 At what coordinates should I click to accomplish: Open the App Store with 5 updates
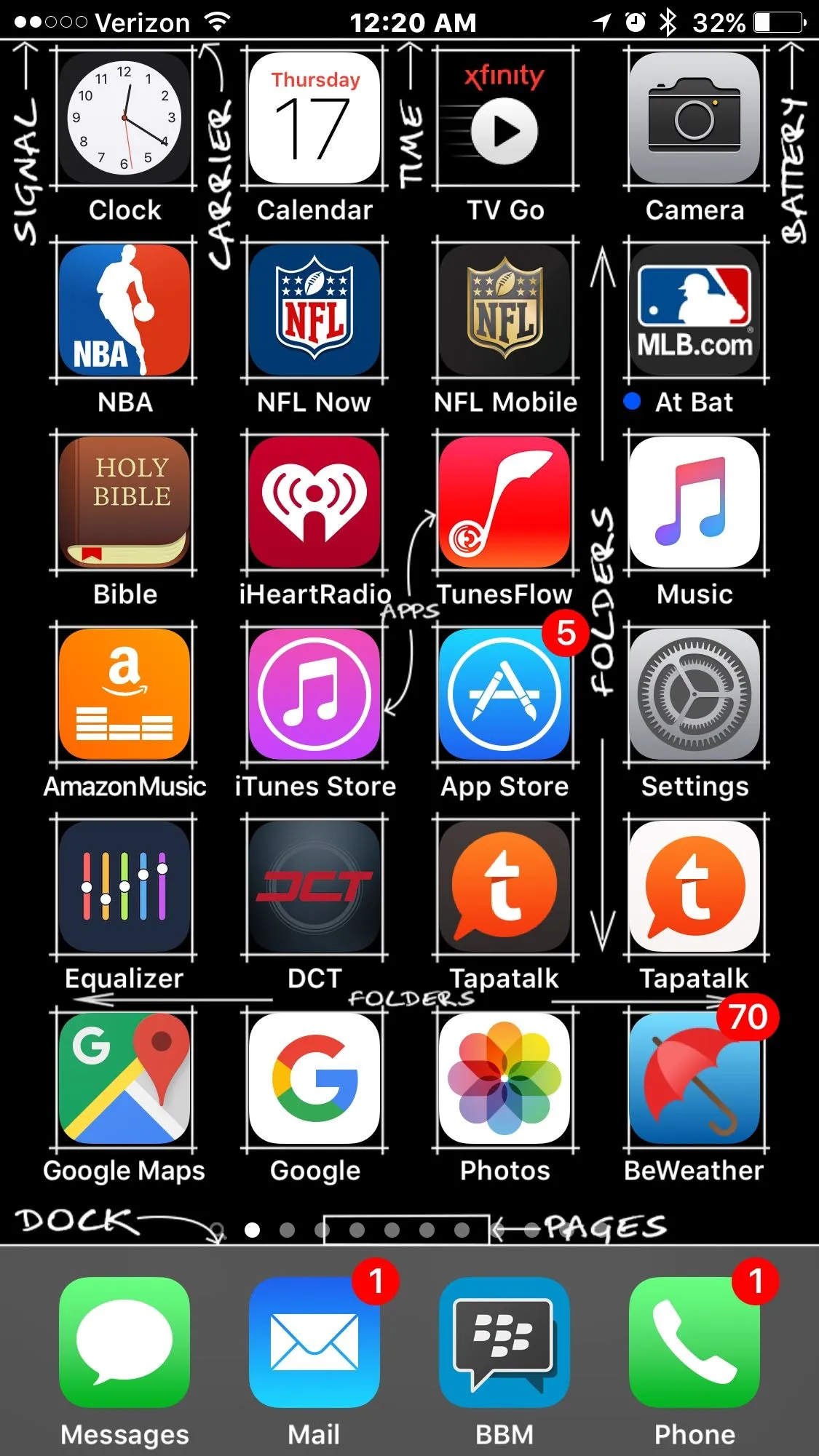point(505,694)
